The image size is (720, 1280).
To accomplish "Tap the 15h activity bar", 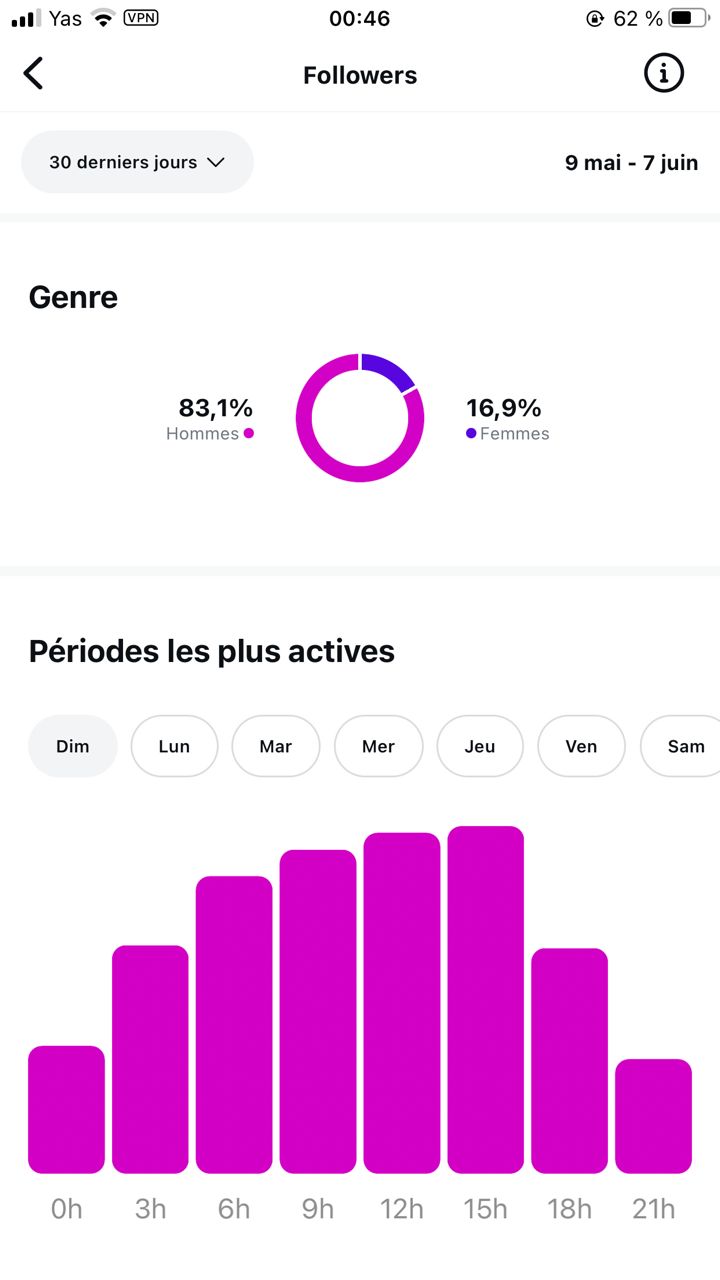I will [485, 1000].
